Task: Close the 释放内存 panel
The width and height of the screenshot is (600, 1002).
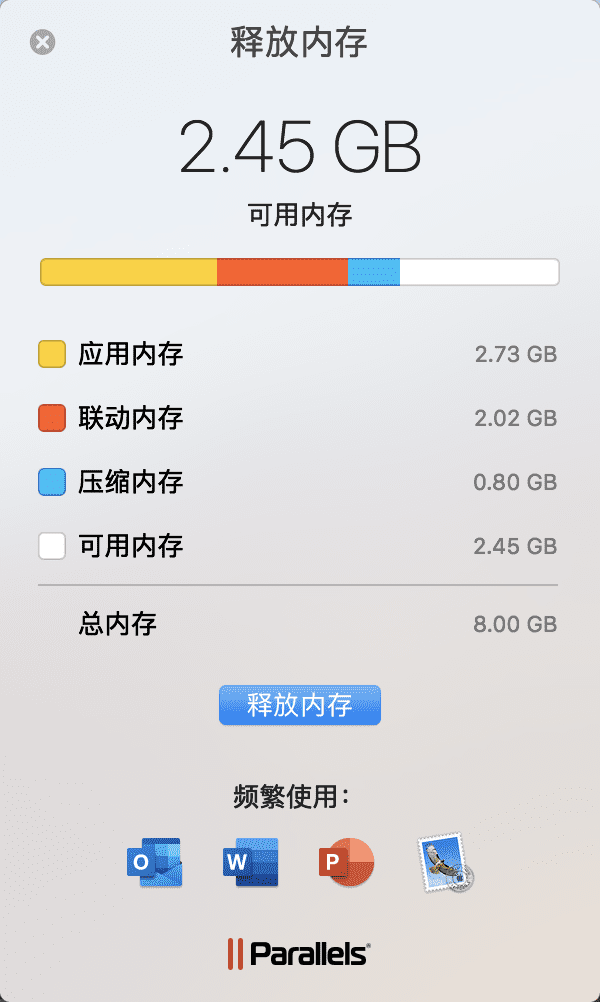Action: pyautogui.click(x=42, y=43)
